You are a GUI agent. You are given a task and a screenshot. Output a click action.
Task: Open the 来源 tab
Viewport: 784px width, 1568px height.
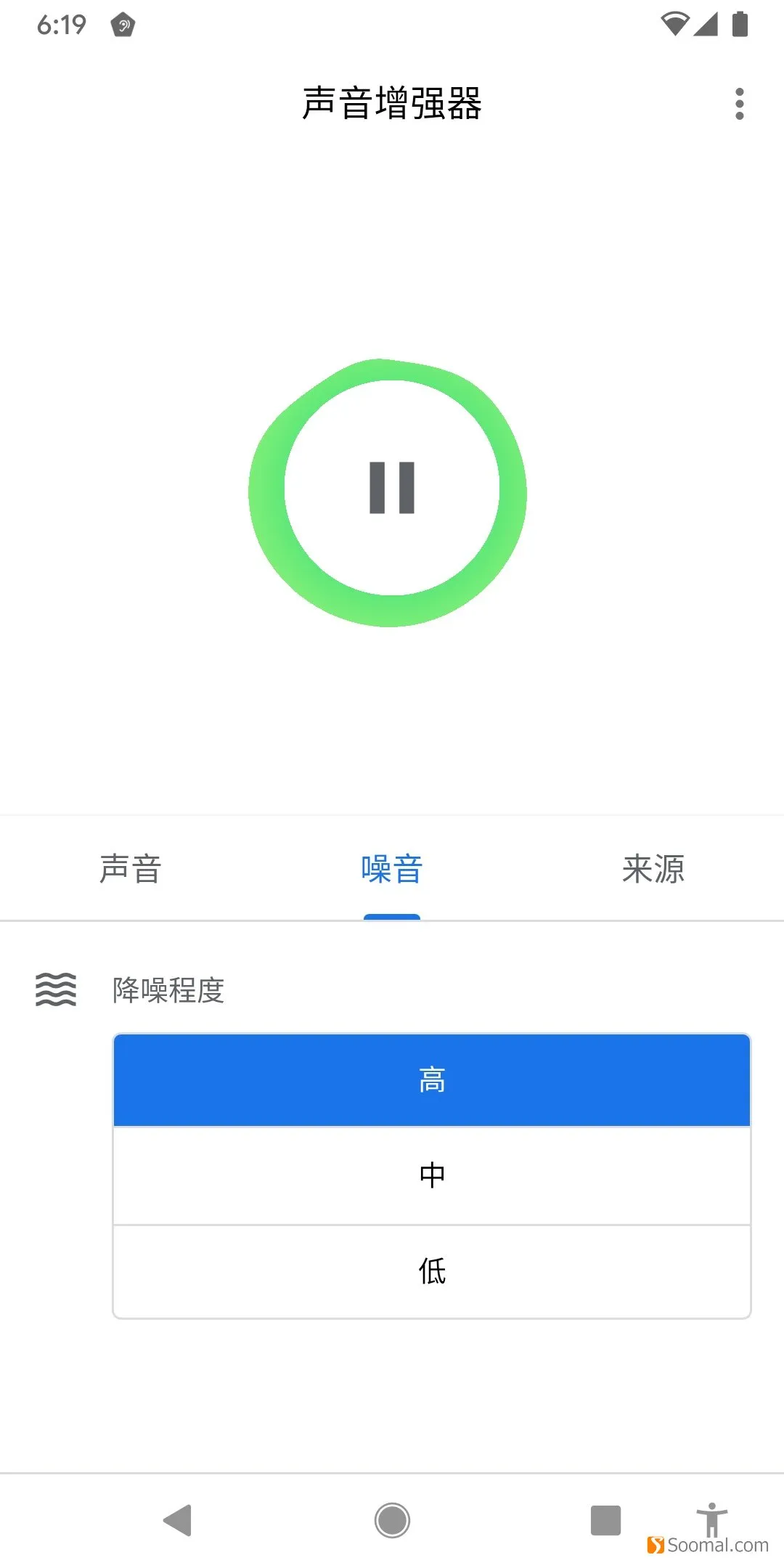coord(653,868)
